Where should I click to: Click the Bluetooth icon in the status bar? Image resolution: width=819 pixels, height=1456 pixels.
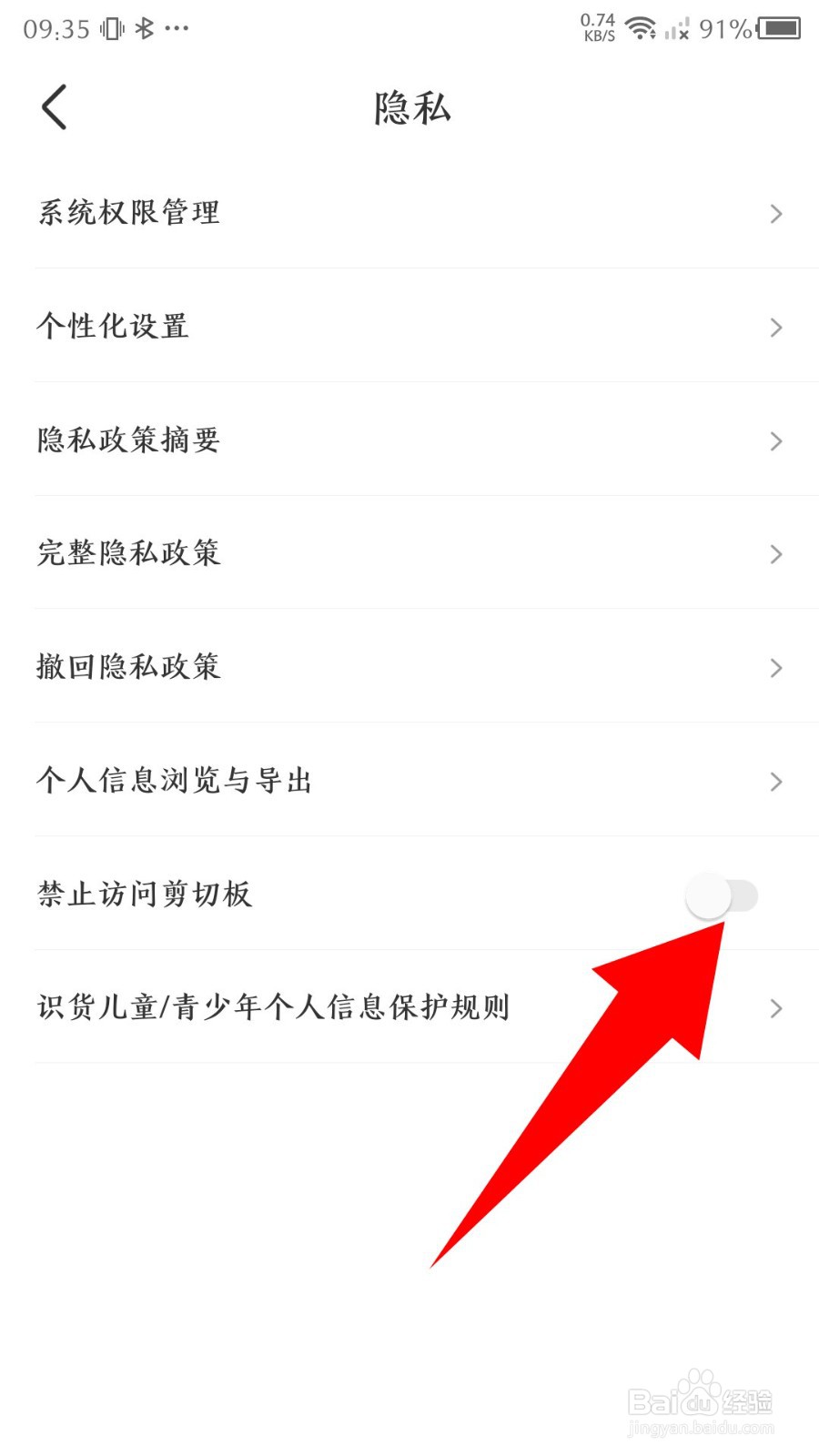(x=143, y=27)
